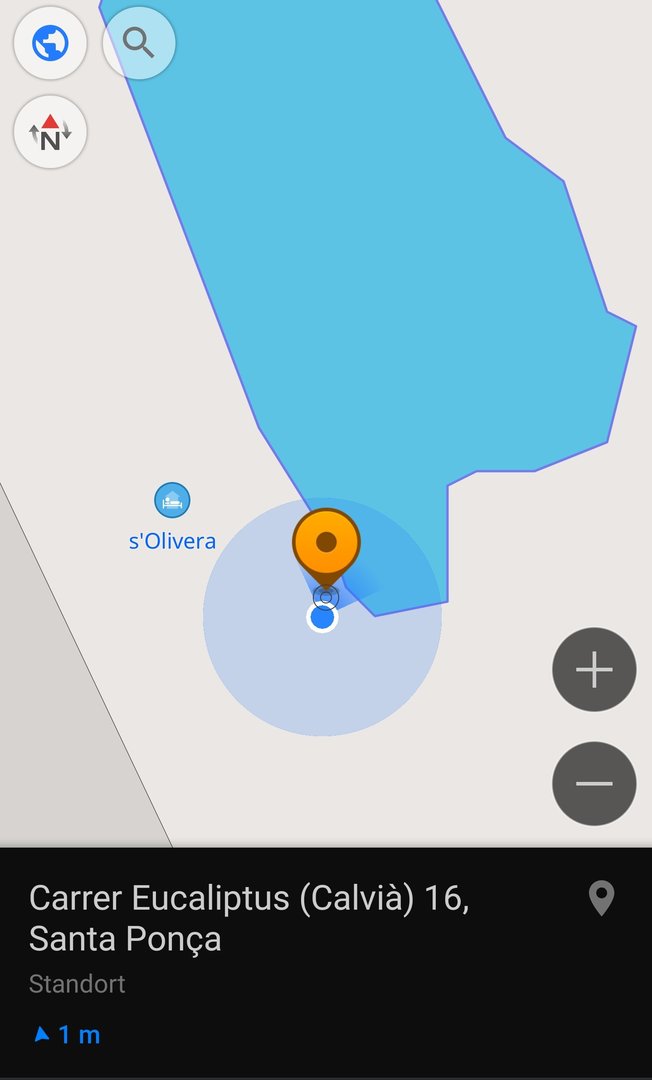The width and height of the screenshot is (652, 1080).
Task: Open Carrer Eucaliptus 16 address details panel
Action: tap(250, 920)
